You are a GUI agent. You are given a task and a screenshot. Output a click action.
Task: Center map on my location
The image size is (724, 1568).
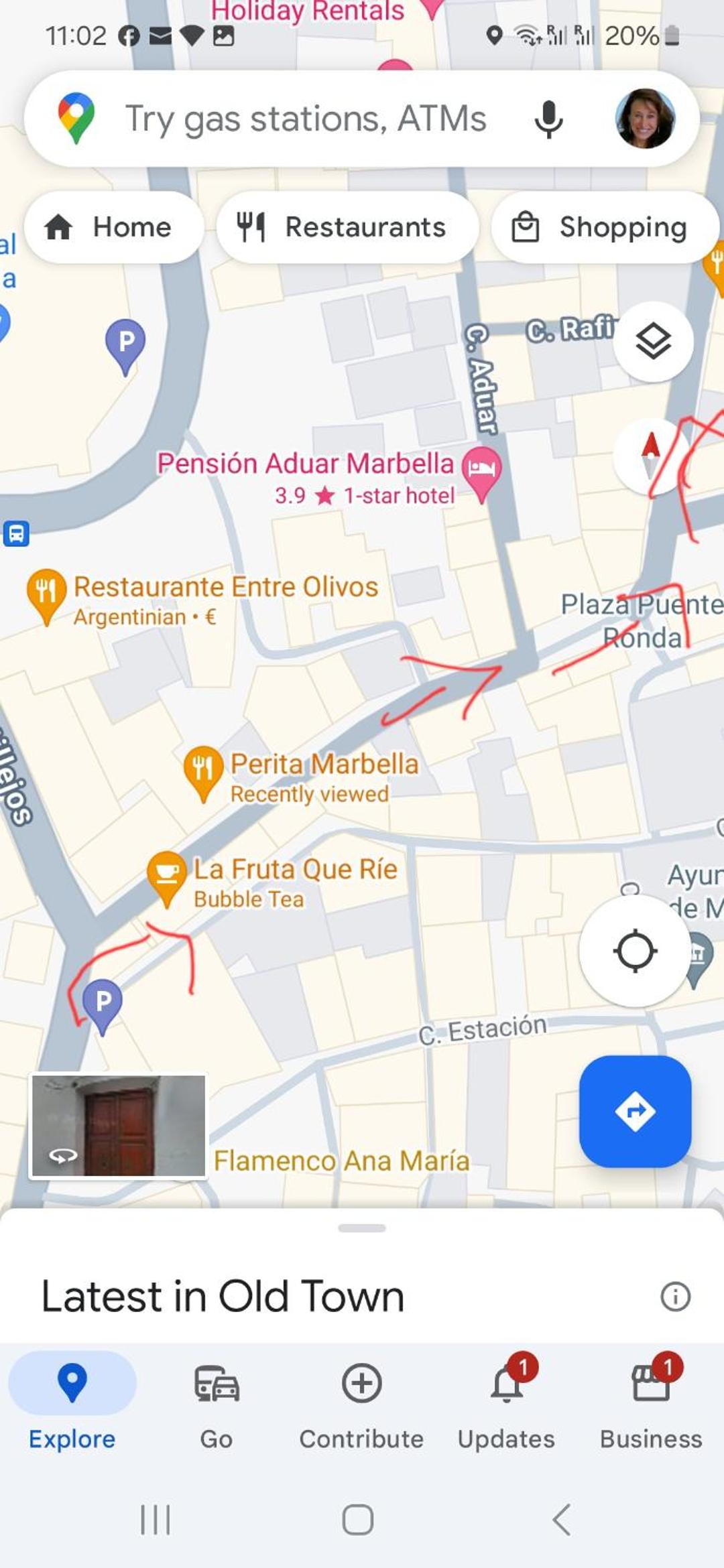[x=634, y=951]
